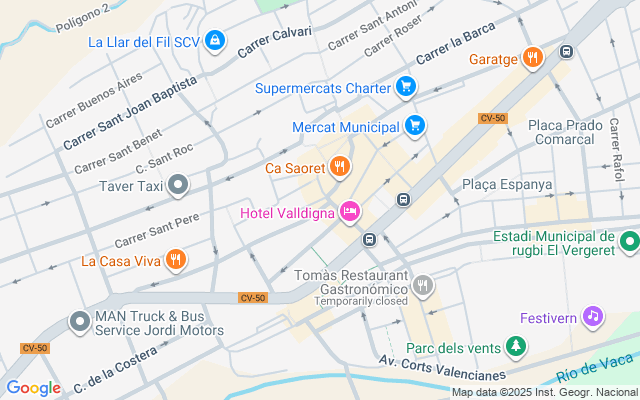Open MAN Truck & Bus Service marker
This screenshot has height=400, width=640.
pos(80,321)
